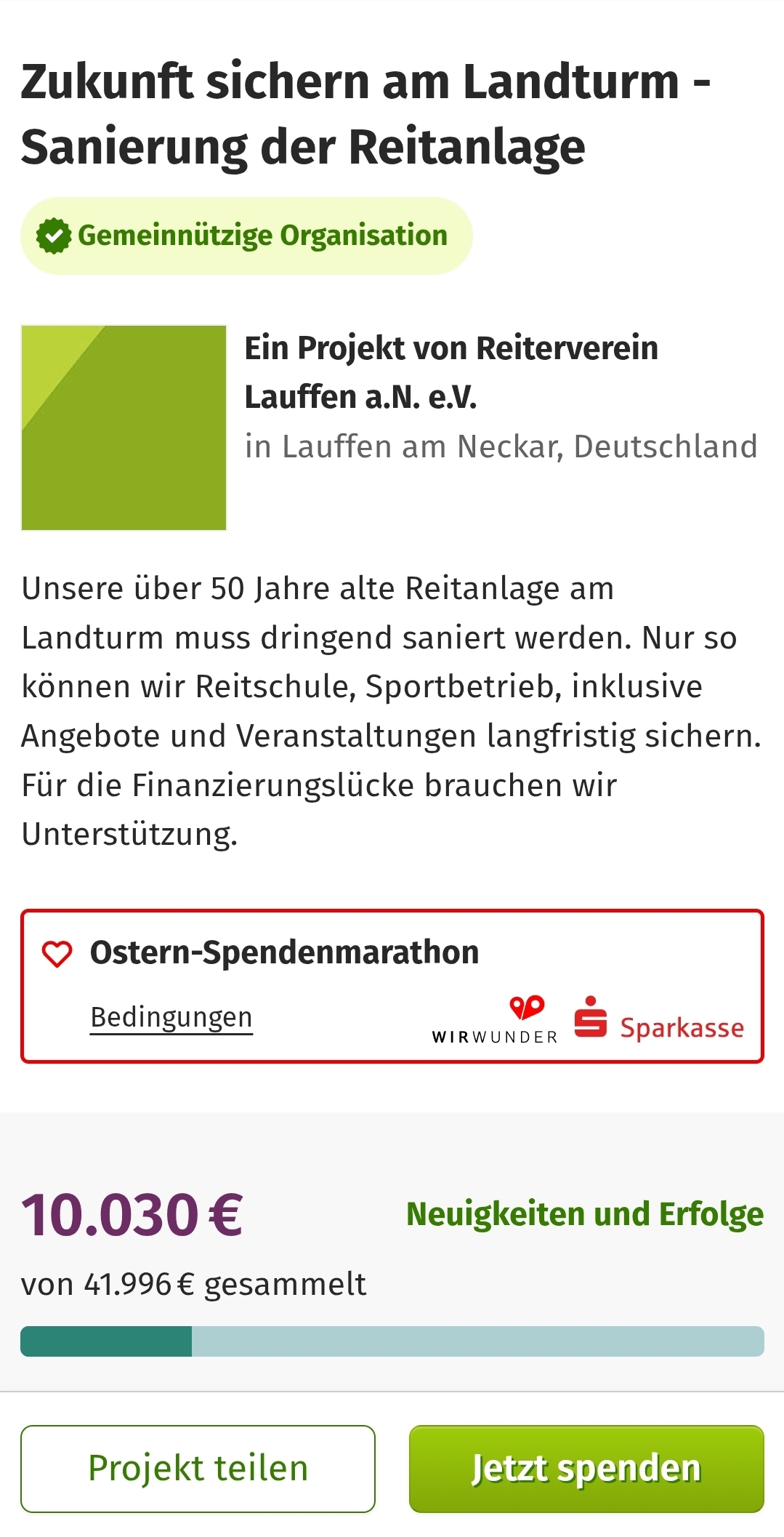Open the Bedingungen link
The height and width of the screenshot is (1537, 784).
point(171,1016)
